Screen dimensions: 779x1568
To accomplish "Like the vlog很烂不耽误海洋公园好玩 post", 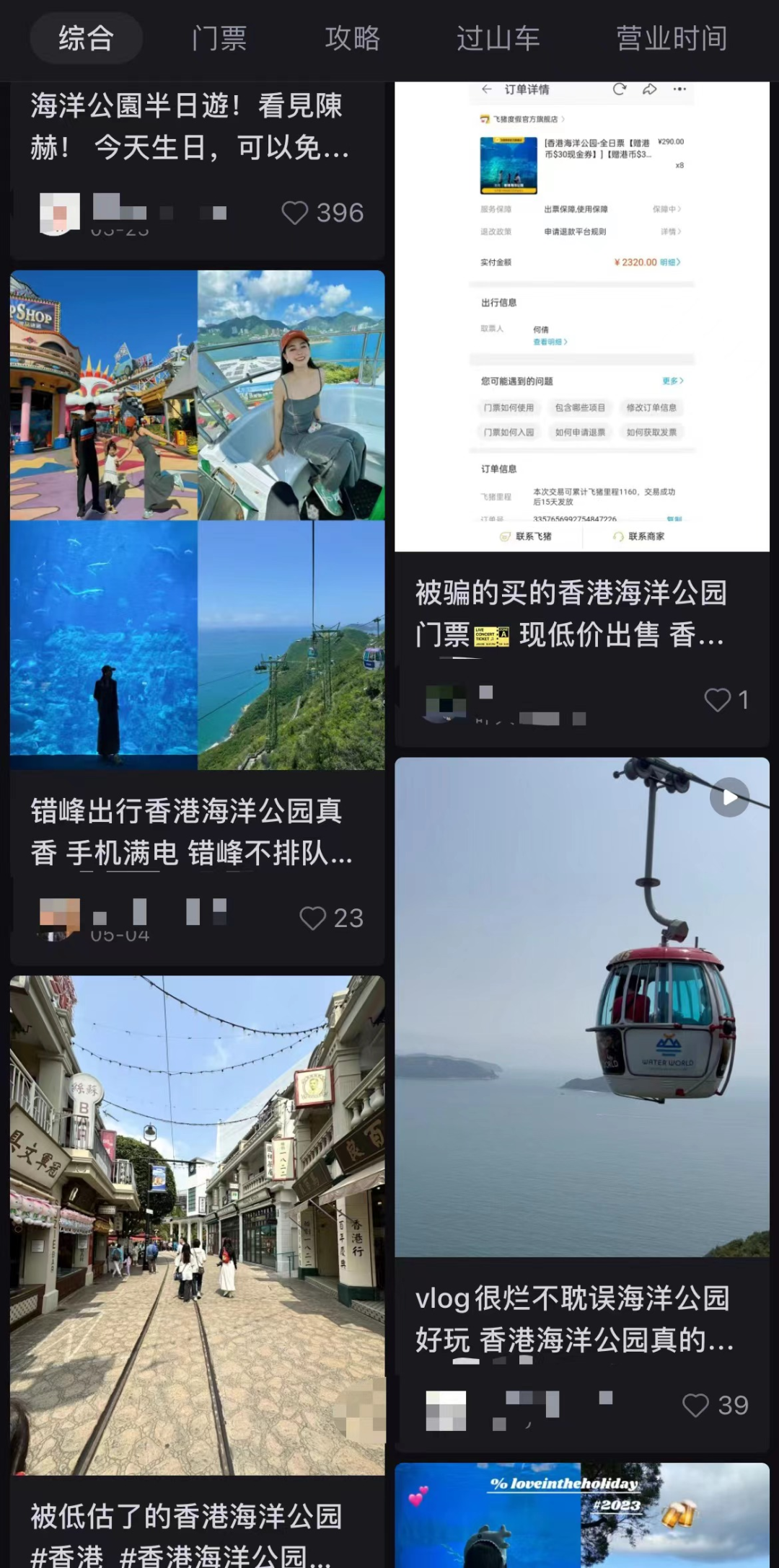I will (696, 1405).
